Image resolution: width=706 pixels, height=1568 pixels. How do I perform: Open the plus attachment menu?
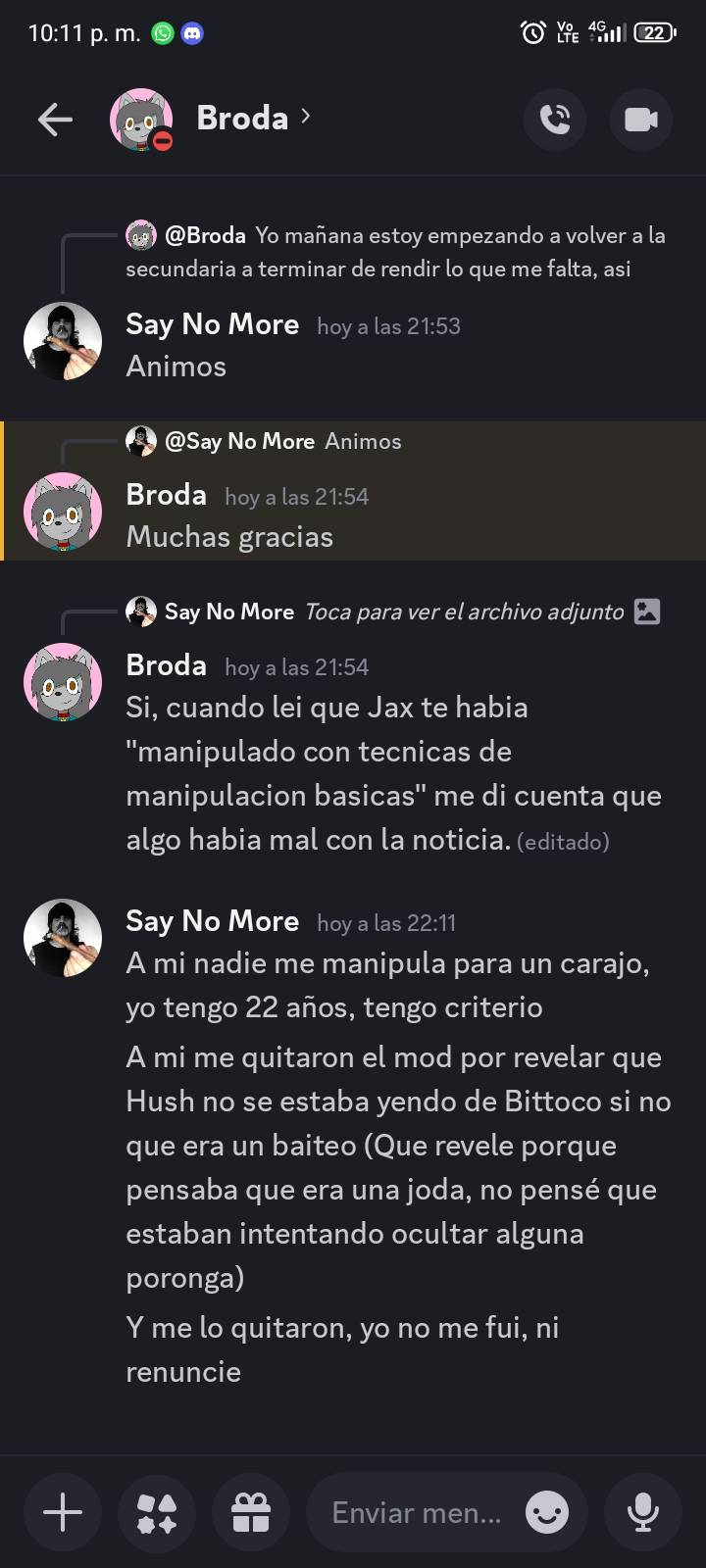[x=63, y=1511]
